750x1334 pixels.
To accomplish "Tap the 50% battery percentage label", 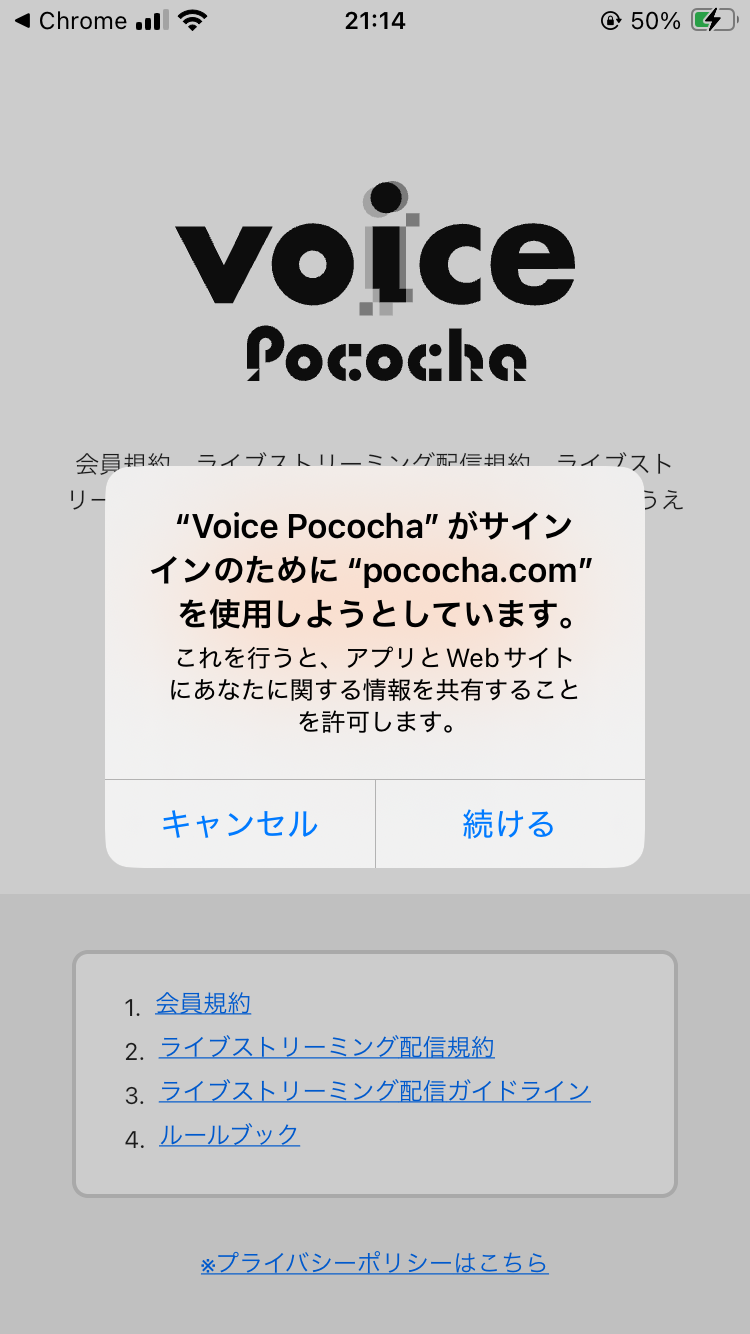I will (x=655, y=20).
